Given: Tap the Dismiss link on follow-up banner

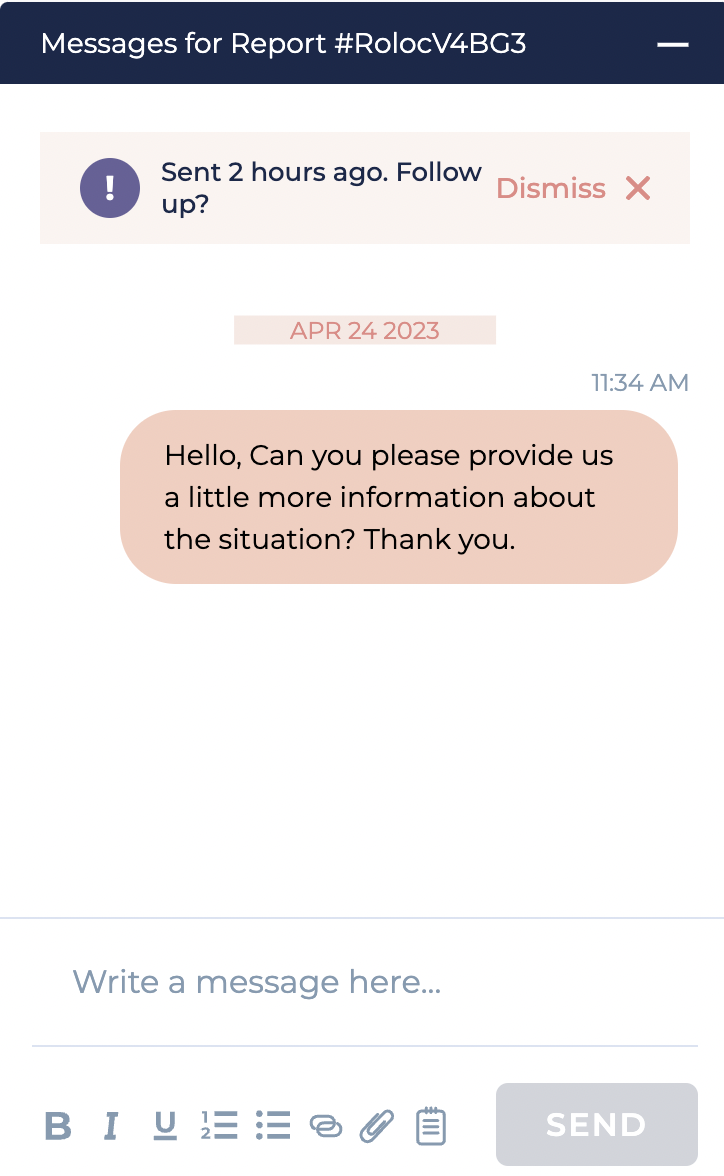Looking at the screenshot, I should [551, 188].
